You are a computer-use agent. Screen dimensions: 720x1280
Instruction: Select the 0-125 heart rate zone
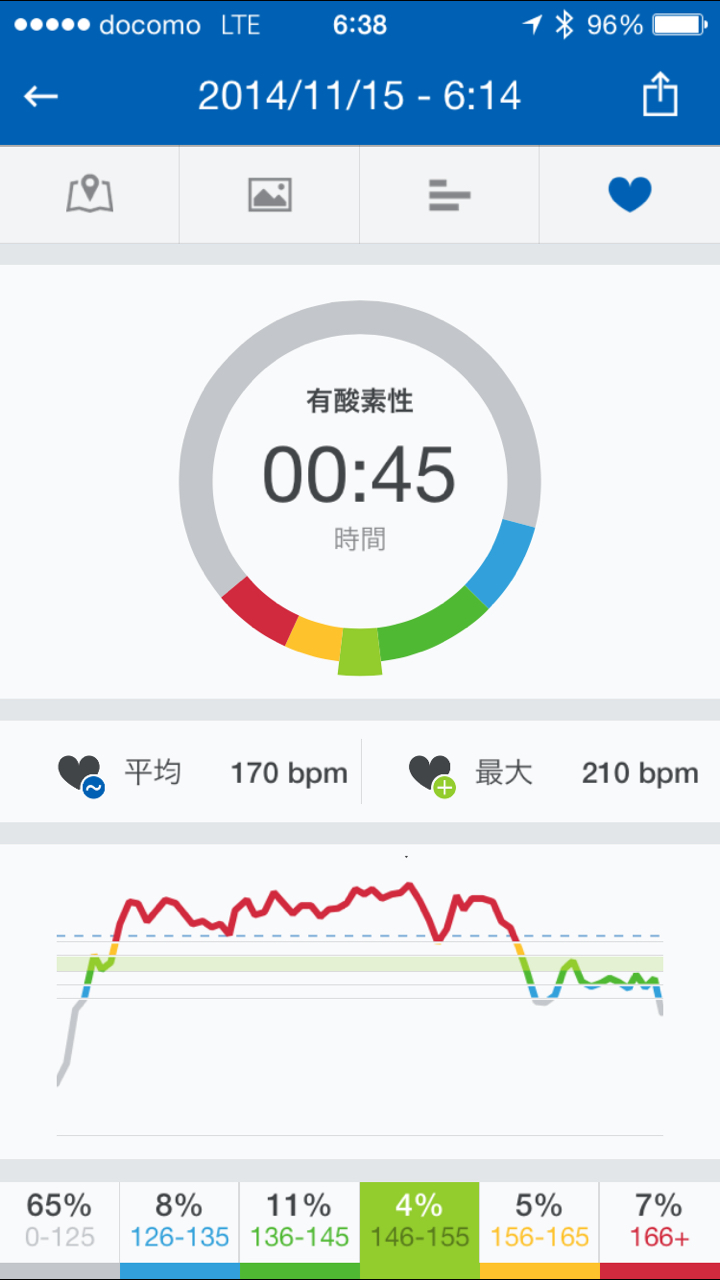point(60,1222)
